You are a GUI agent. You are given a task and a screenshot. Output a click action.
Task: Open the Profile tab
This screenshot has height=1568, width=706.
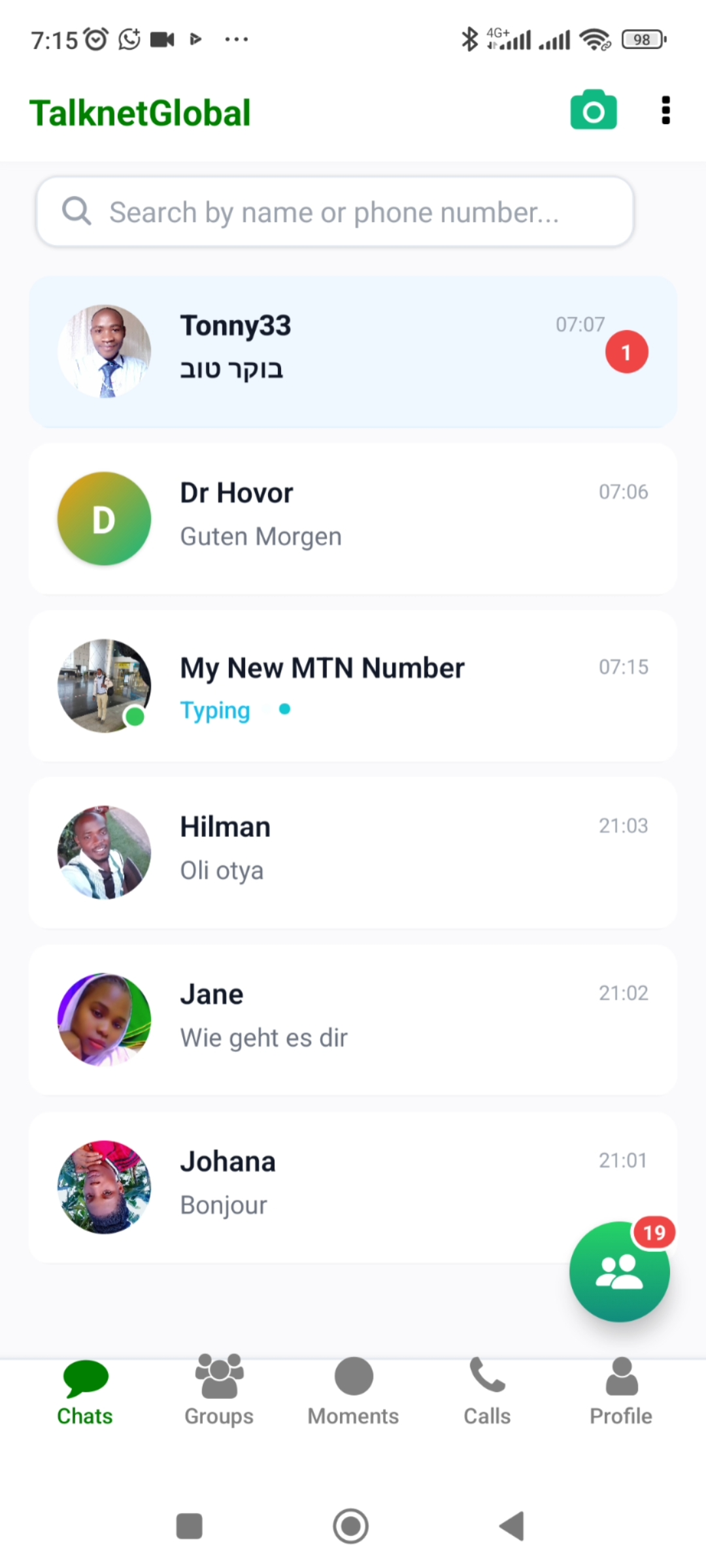click(621, 1390)
